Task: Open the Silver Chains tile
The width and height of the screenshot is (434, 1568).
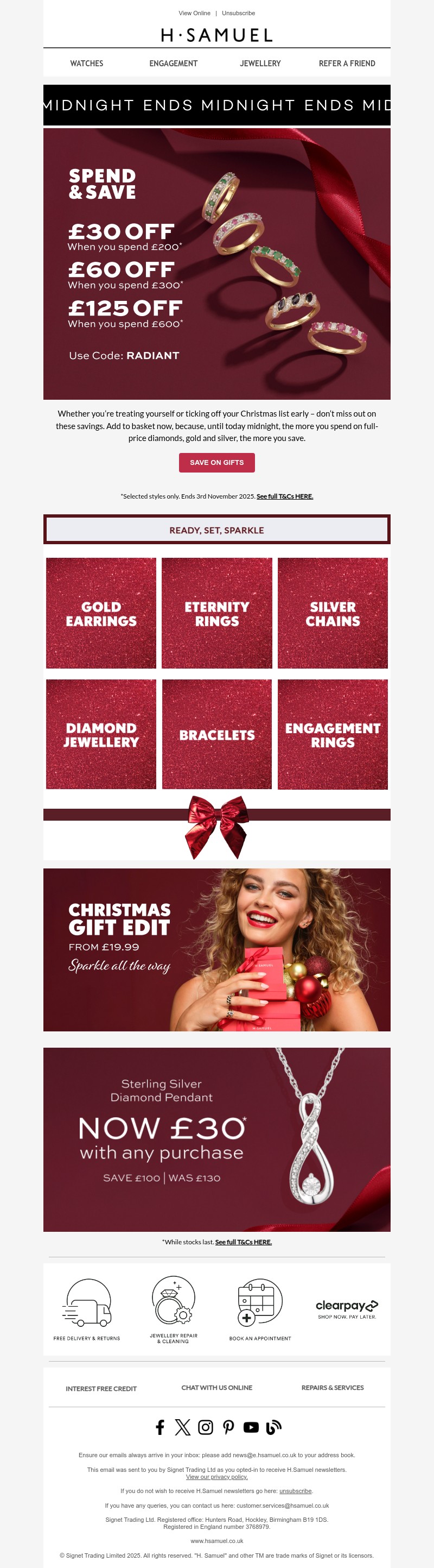Action: pyautogui.click(x=333, y=613)
